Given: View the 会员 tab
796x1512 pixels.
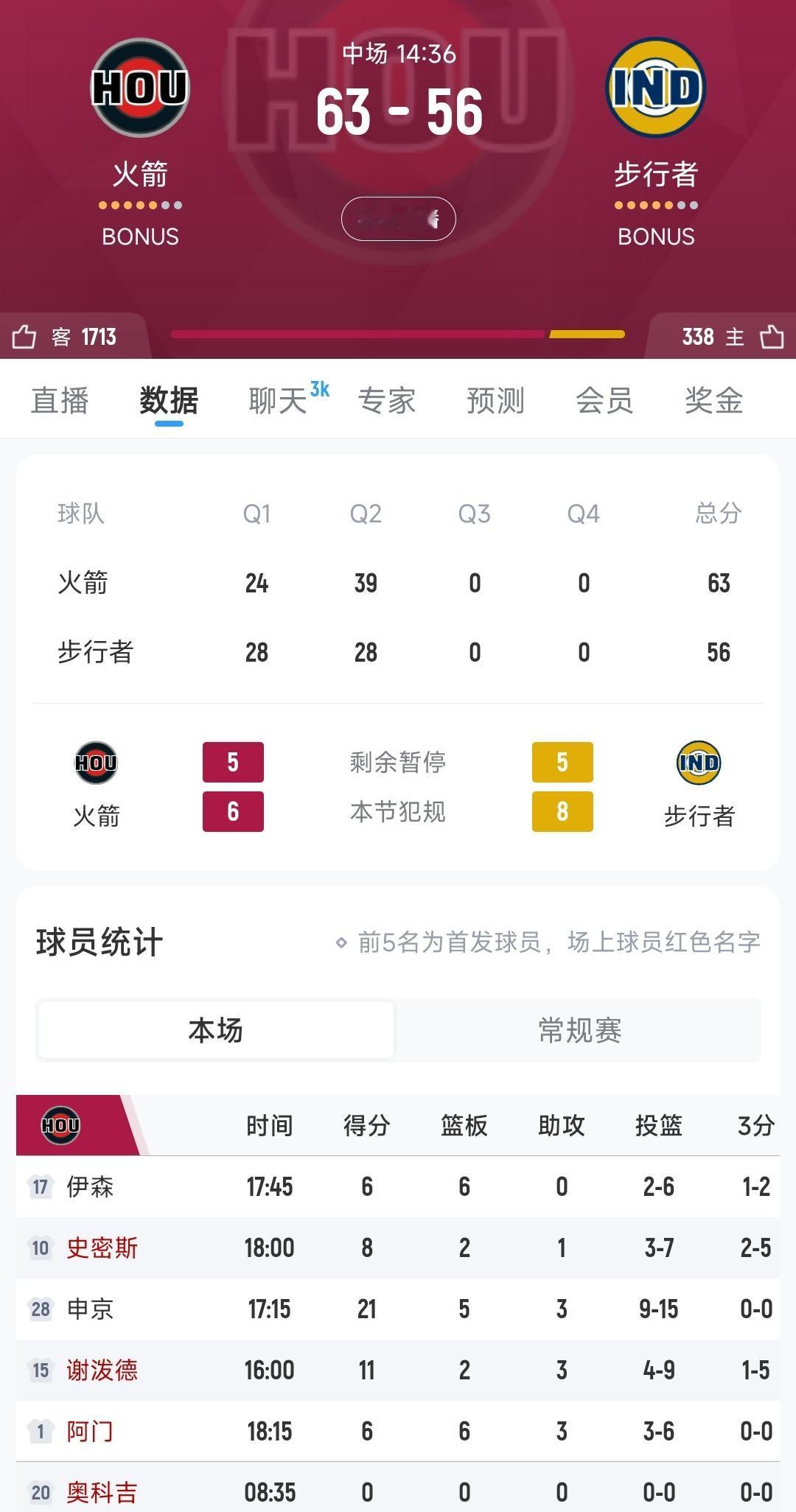Looking at the screenshot, I should (x=604, y=400).
